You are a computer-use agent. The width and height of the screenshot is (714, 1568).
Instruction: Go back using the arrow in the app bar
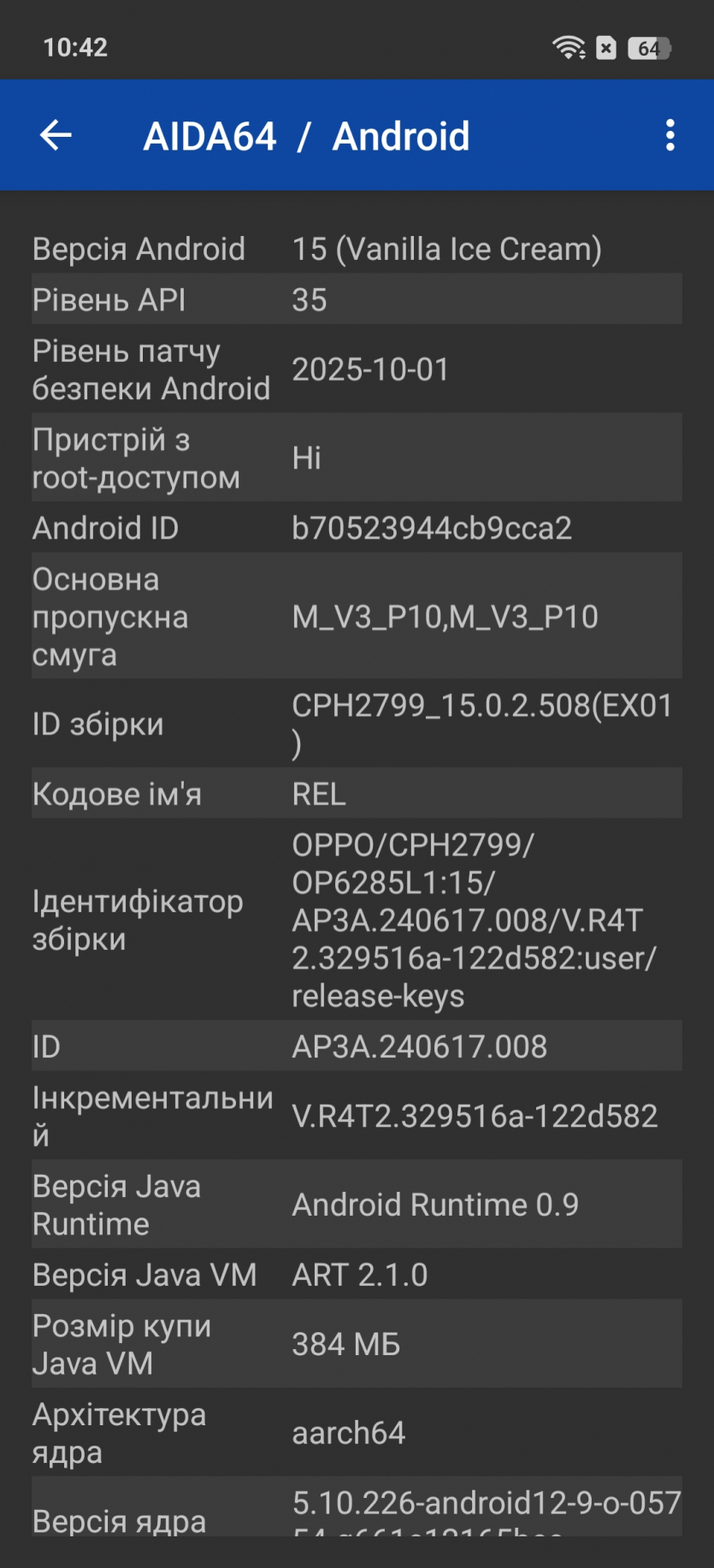pyautogui.click(x=56, y=135)
